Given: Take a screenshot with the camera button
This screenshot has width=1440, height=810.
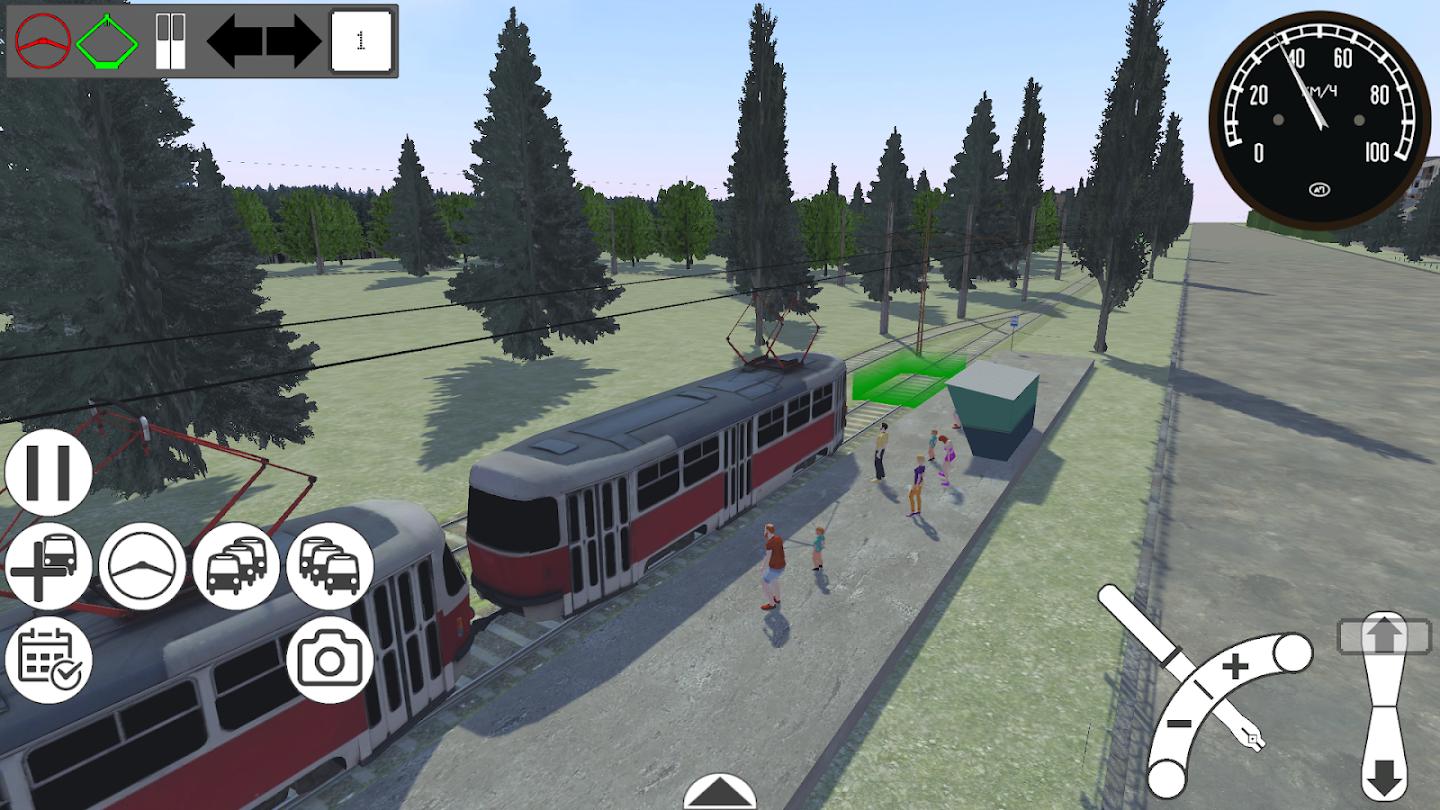Looking at the screenshot, I should [330, 660].
